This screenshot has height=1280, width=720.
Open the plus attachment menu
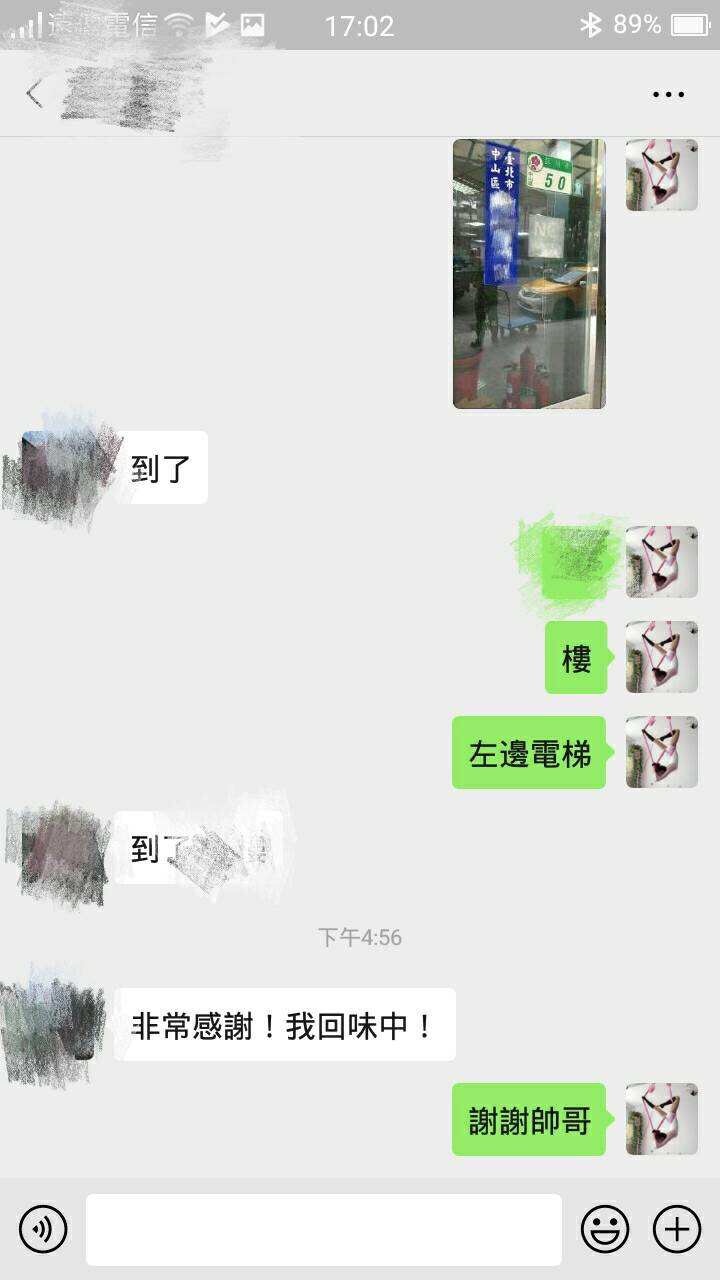(x=678, y=1229)
